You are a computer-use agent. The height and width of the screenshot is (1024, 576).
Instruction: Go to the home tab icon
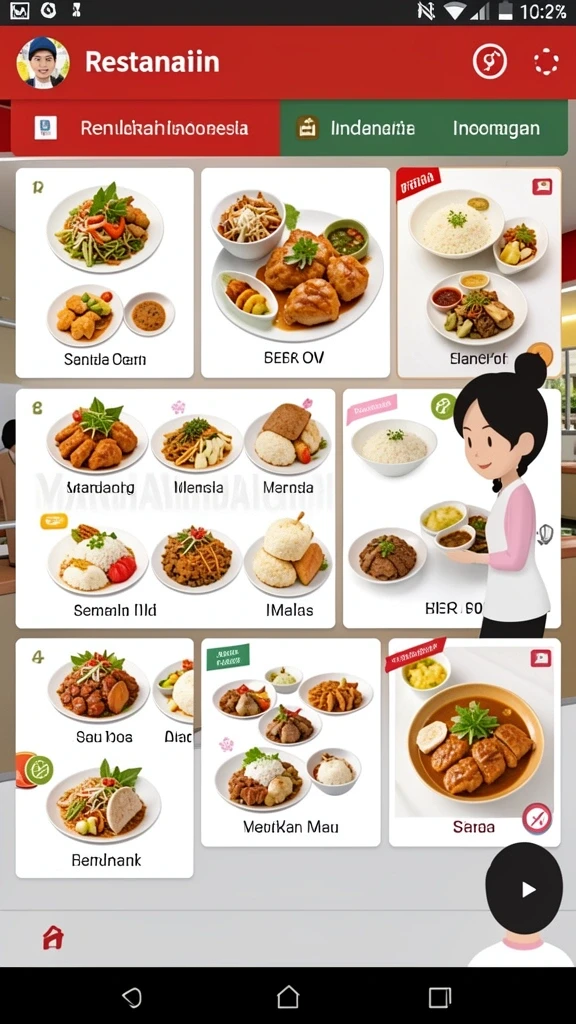(x=53, y=938)
